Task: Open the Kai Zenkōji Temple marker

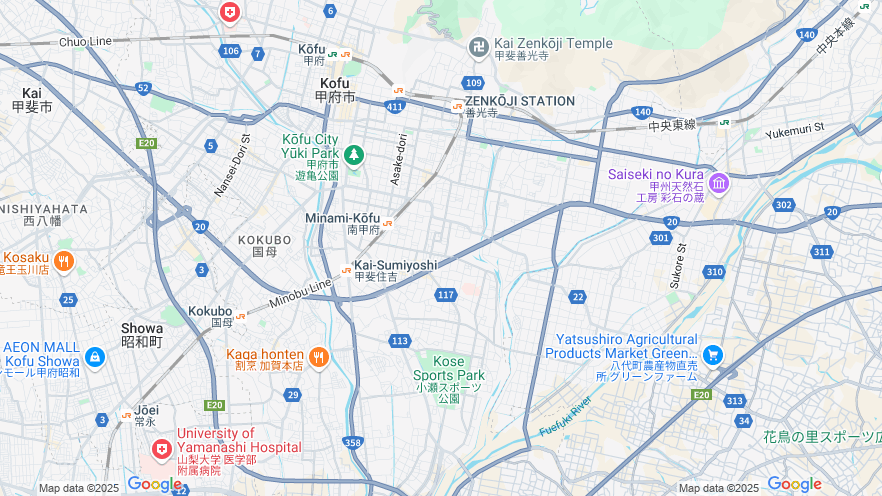Action: pos(479,47)
